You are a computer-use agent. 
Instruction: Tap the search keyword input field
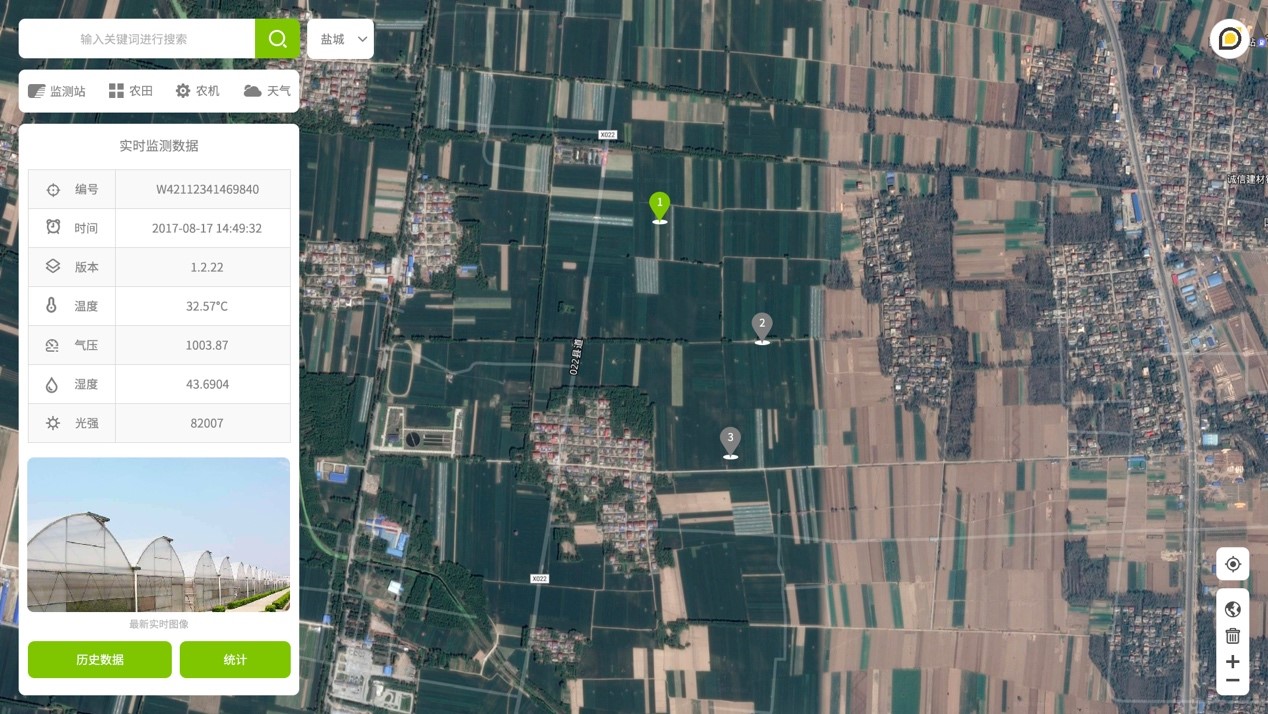135,39
